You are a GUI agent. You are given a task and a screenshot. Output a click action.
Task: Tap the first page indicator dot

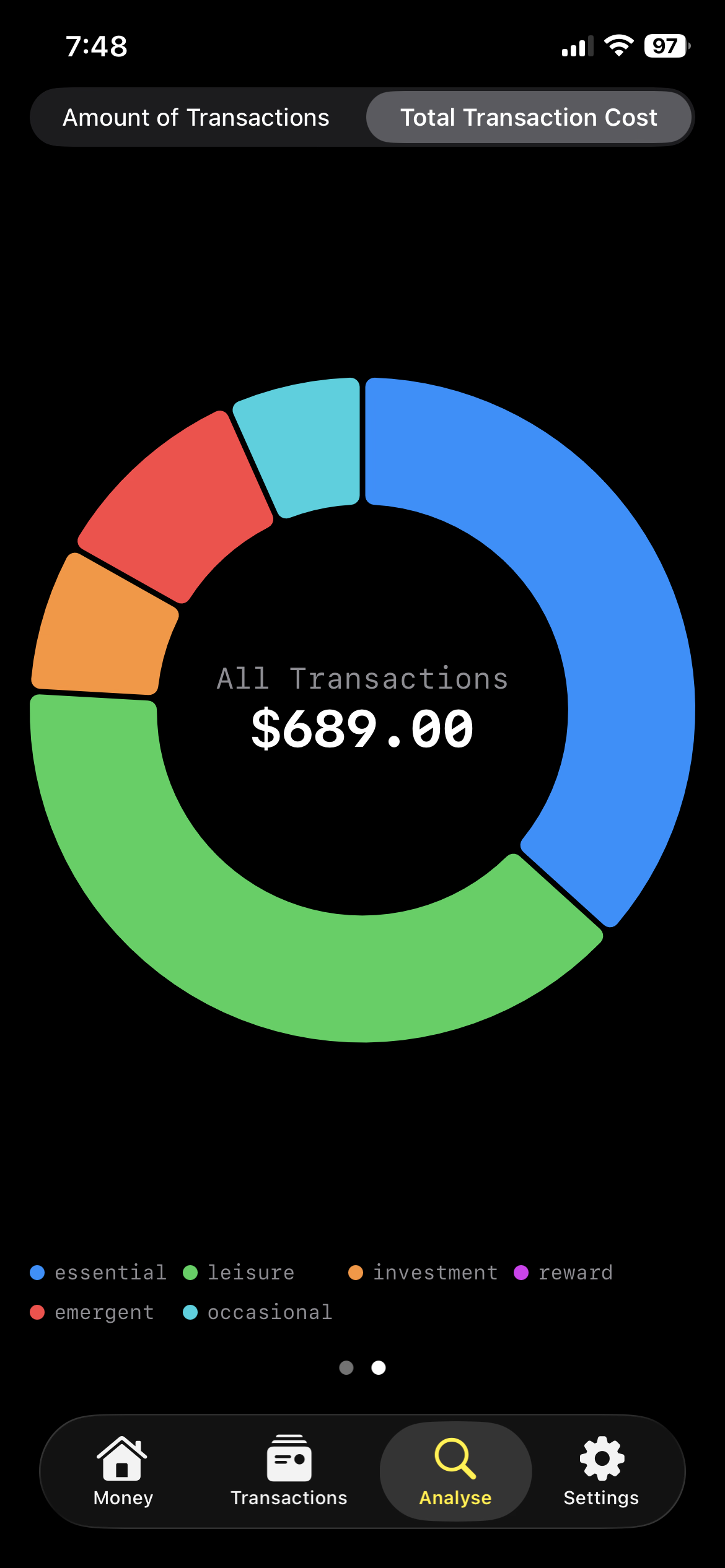[346, 1367]
